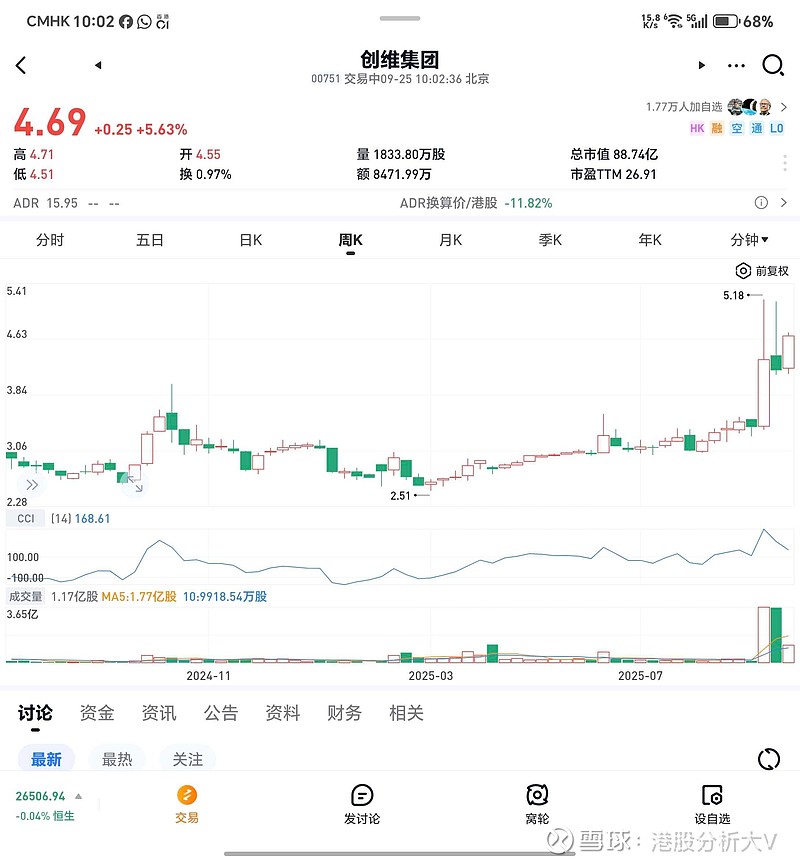Image resolution: width=800 pixels, height=866 pixels.
Task: Open the 1.77万人加自选 followers list
Action: pyautogui.click(x=686, y=106)
